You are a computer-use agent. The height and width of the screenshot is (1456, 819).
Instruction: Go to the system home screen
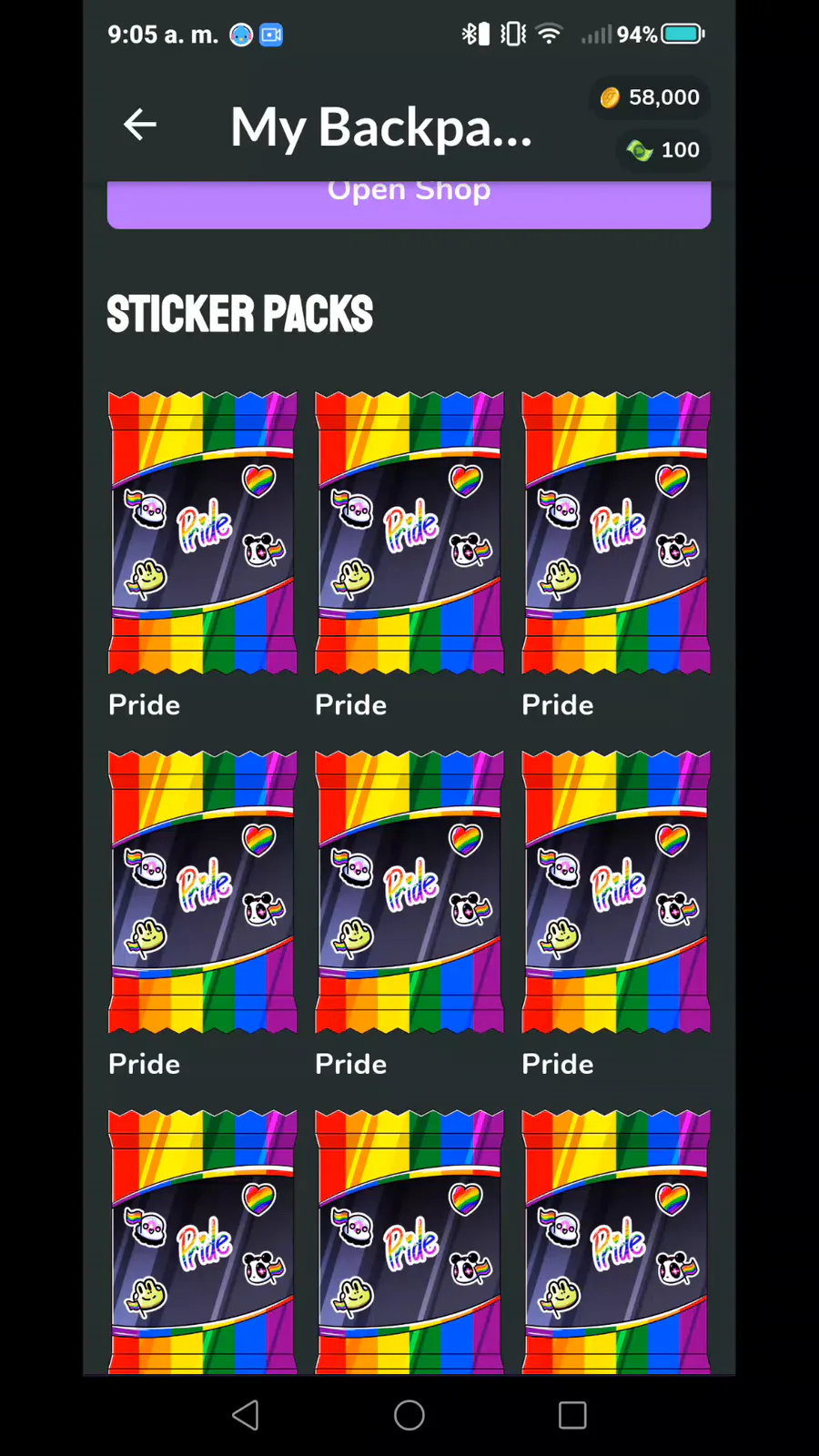pyautogui.click(x=409, y=1415)
